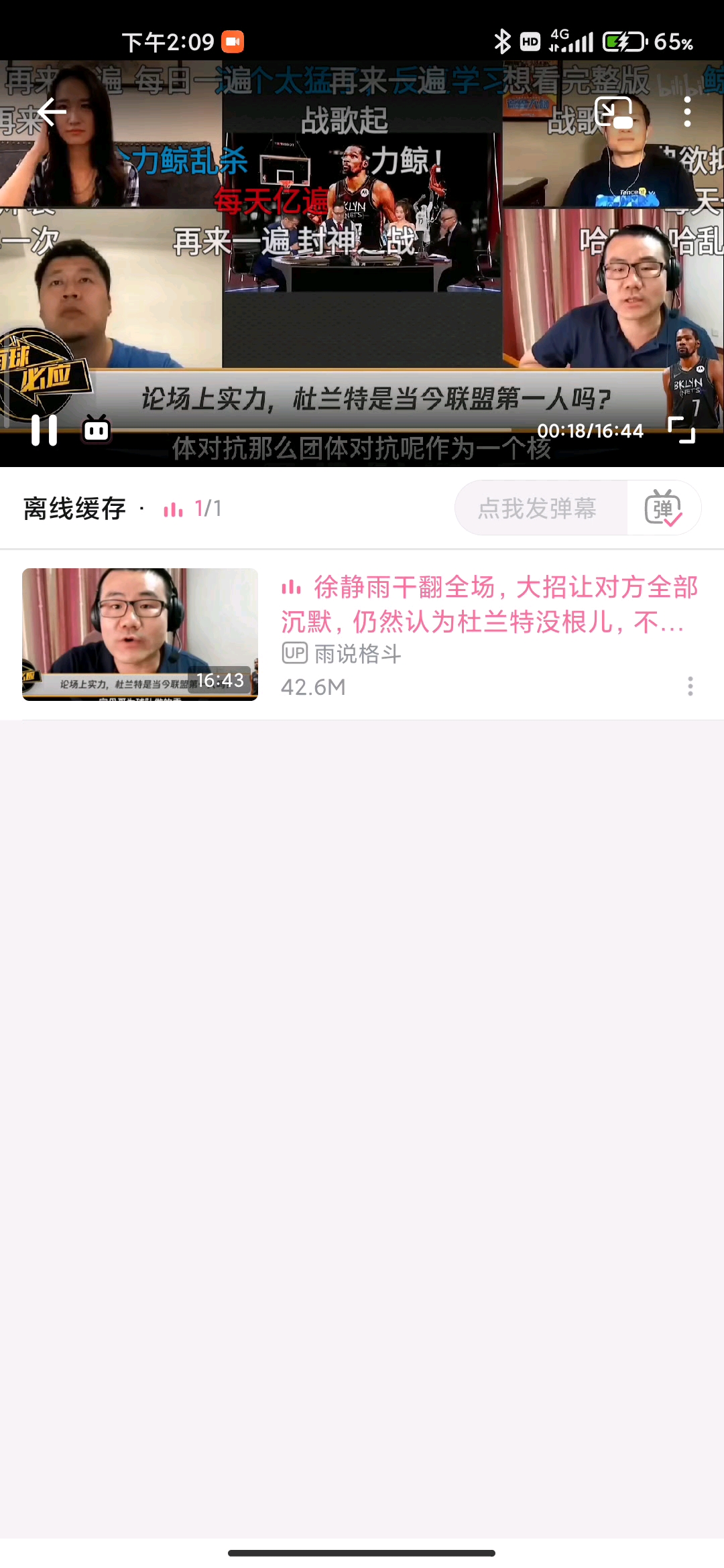Pause the playing video
The height and width of the screenshot is (1568, 724).
tap(44, 430)
